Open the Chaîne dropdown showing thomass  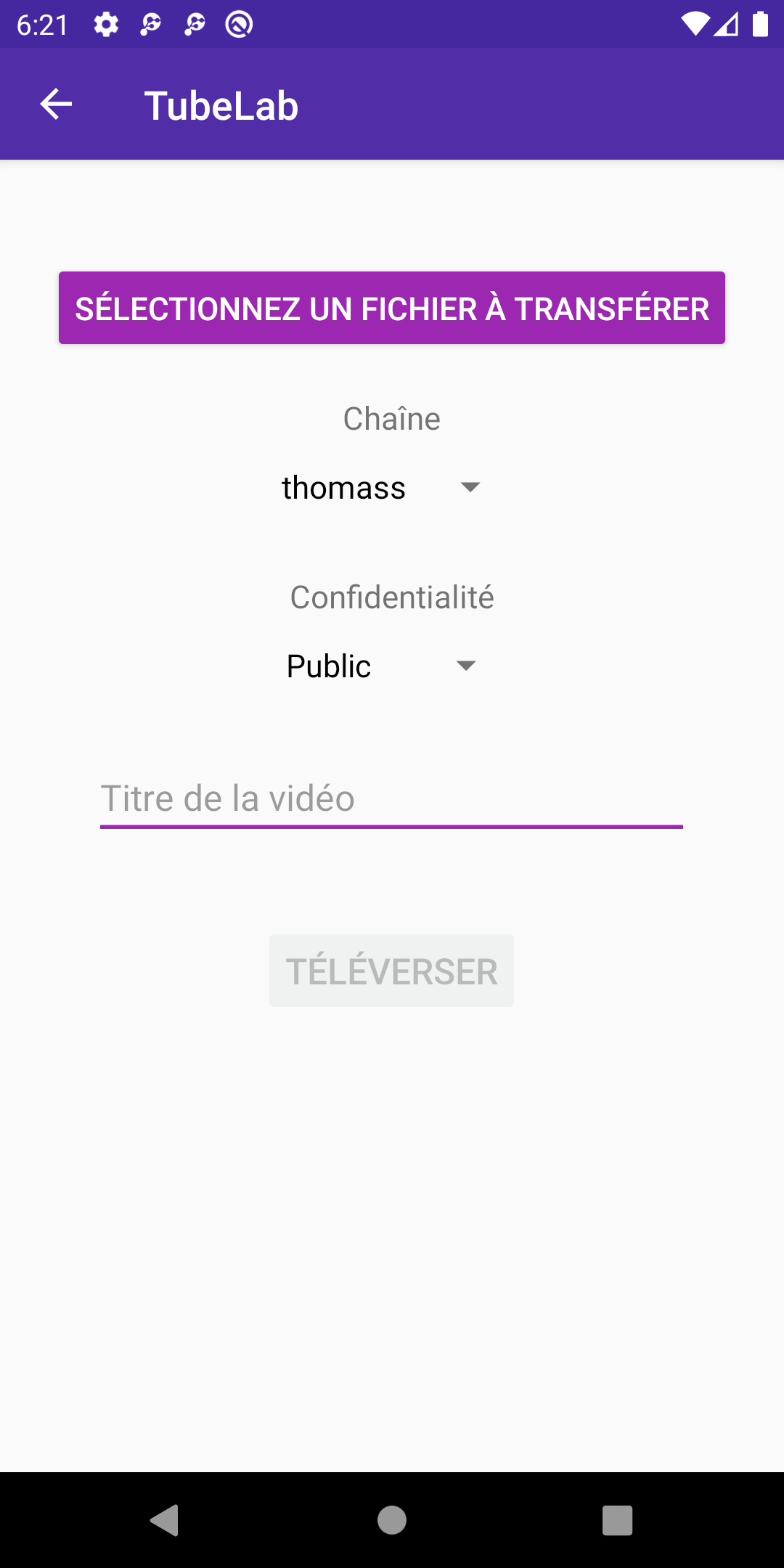click(382, 487)
